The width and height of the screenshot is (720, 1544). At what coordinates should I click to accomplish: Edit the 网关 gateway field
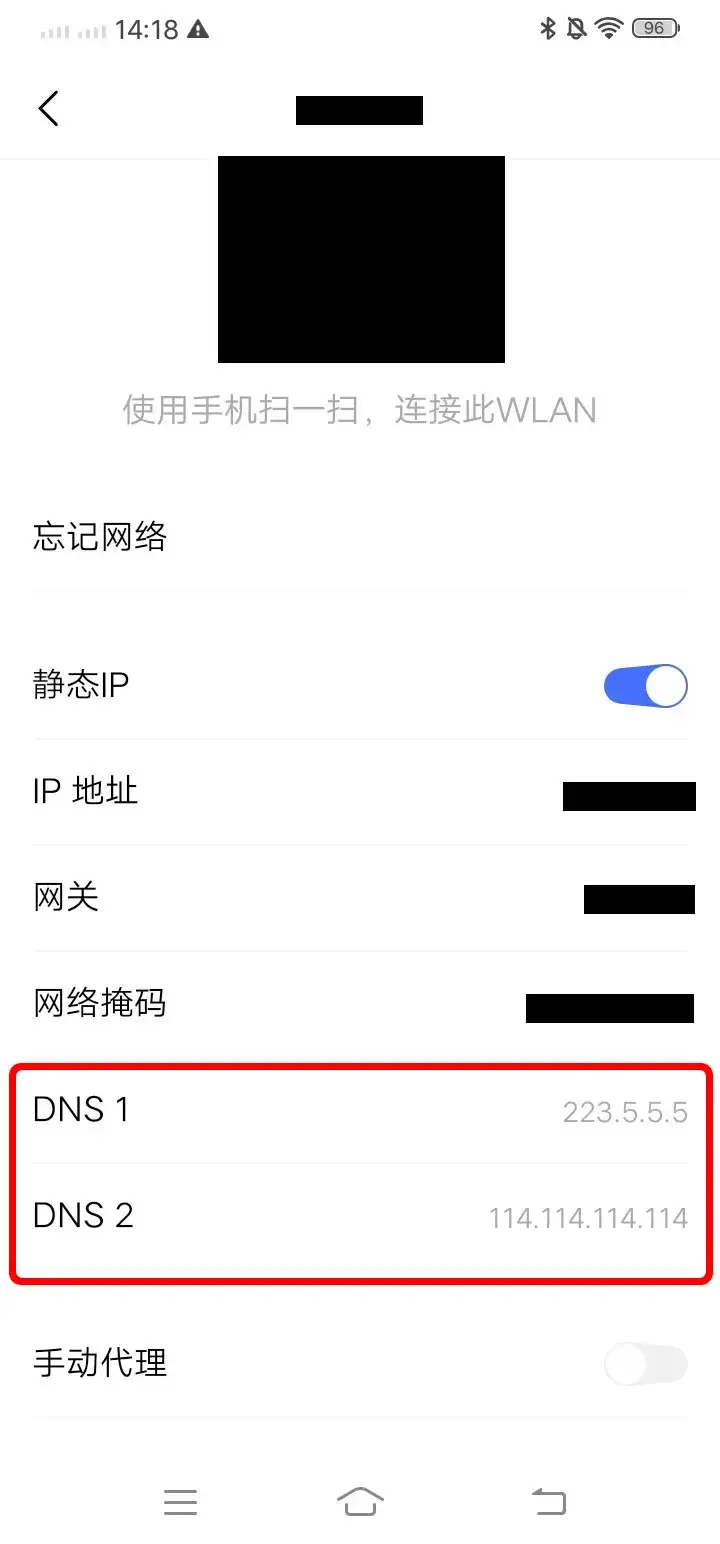point(638,899)
